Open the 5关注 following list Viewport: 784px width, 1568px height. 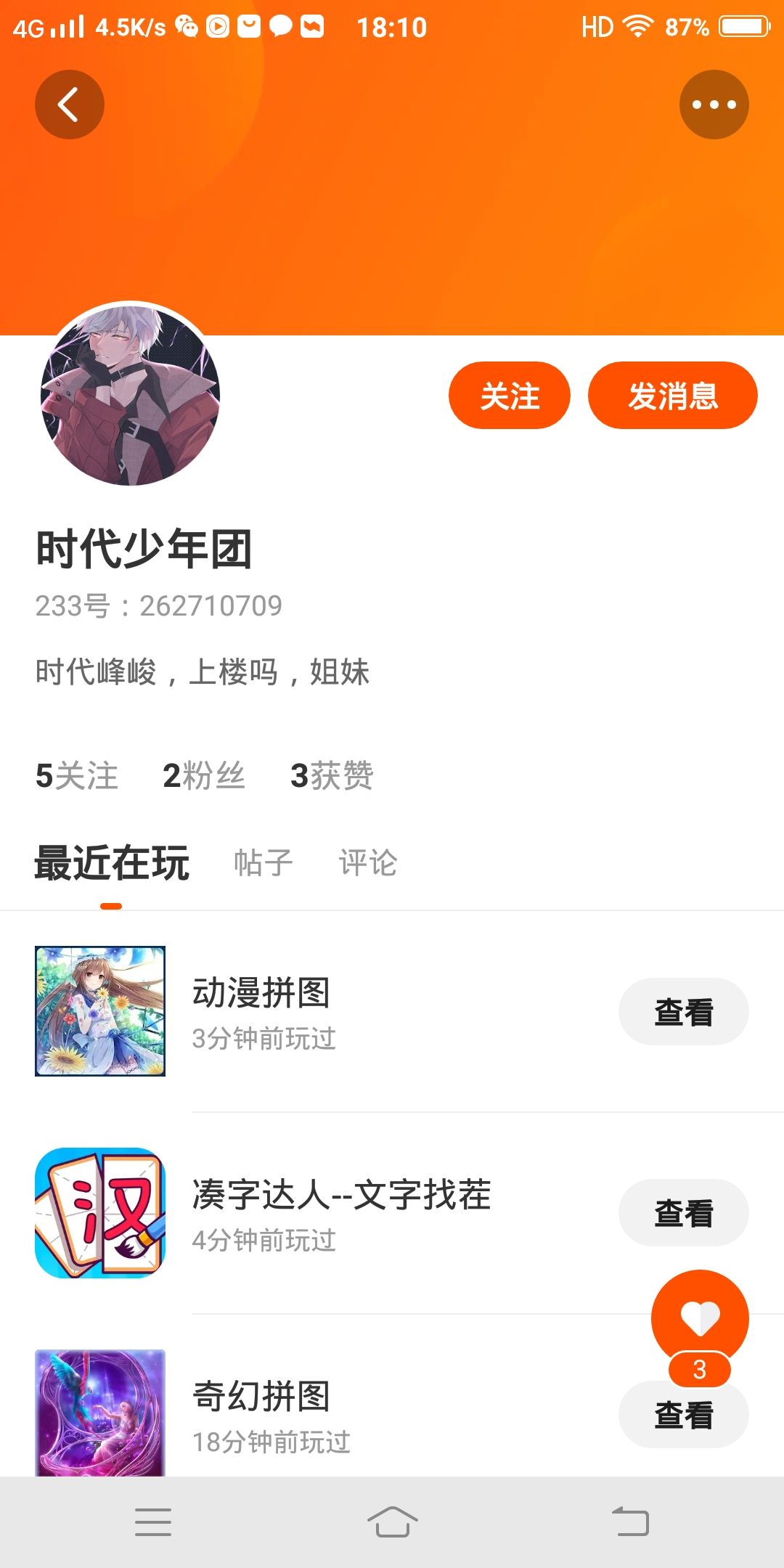(77, 775)
